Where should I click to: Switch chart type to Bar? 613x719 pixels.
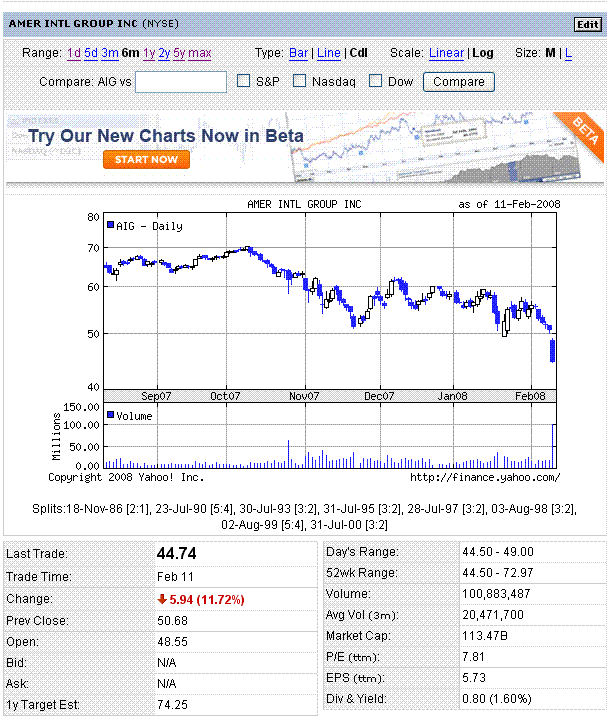[x=298, y=53]
